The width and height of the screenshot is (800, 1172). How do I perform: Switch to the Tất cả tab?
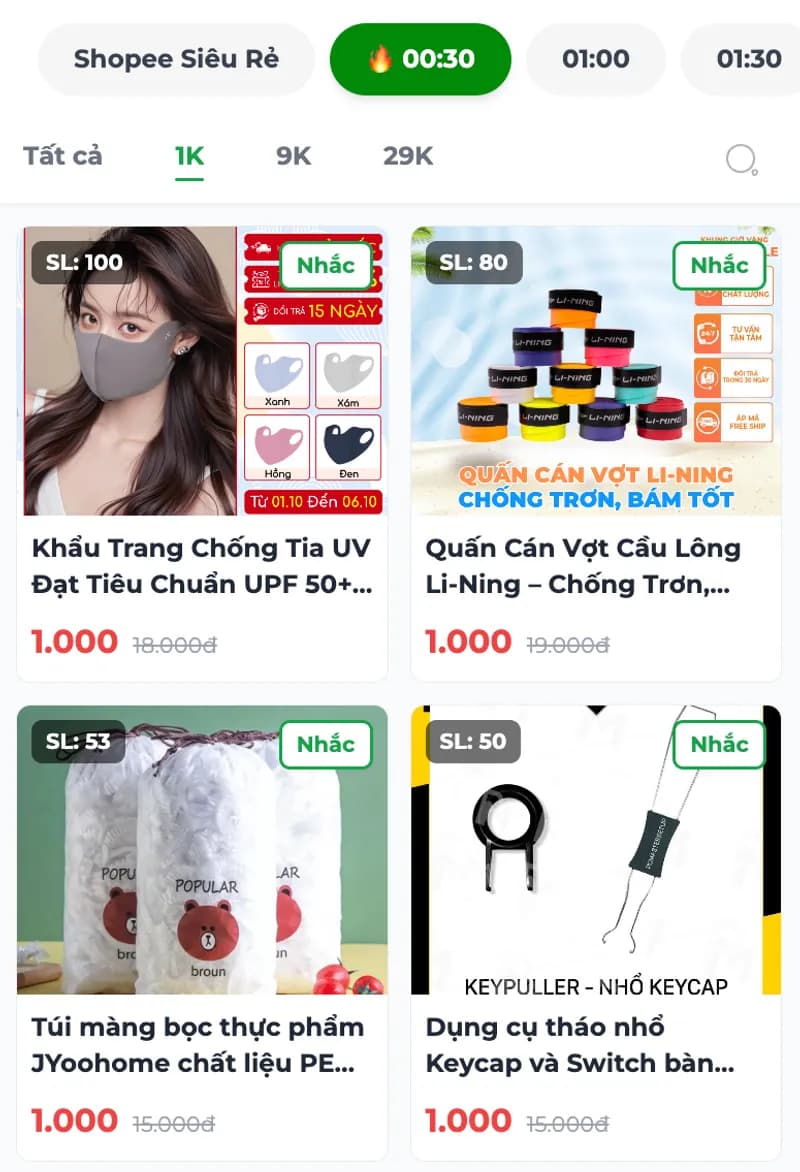click(63, 156)
